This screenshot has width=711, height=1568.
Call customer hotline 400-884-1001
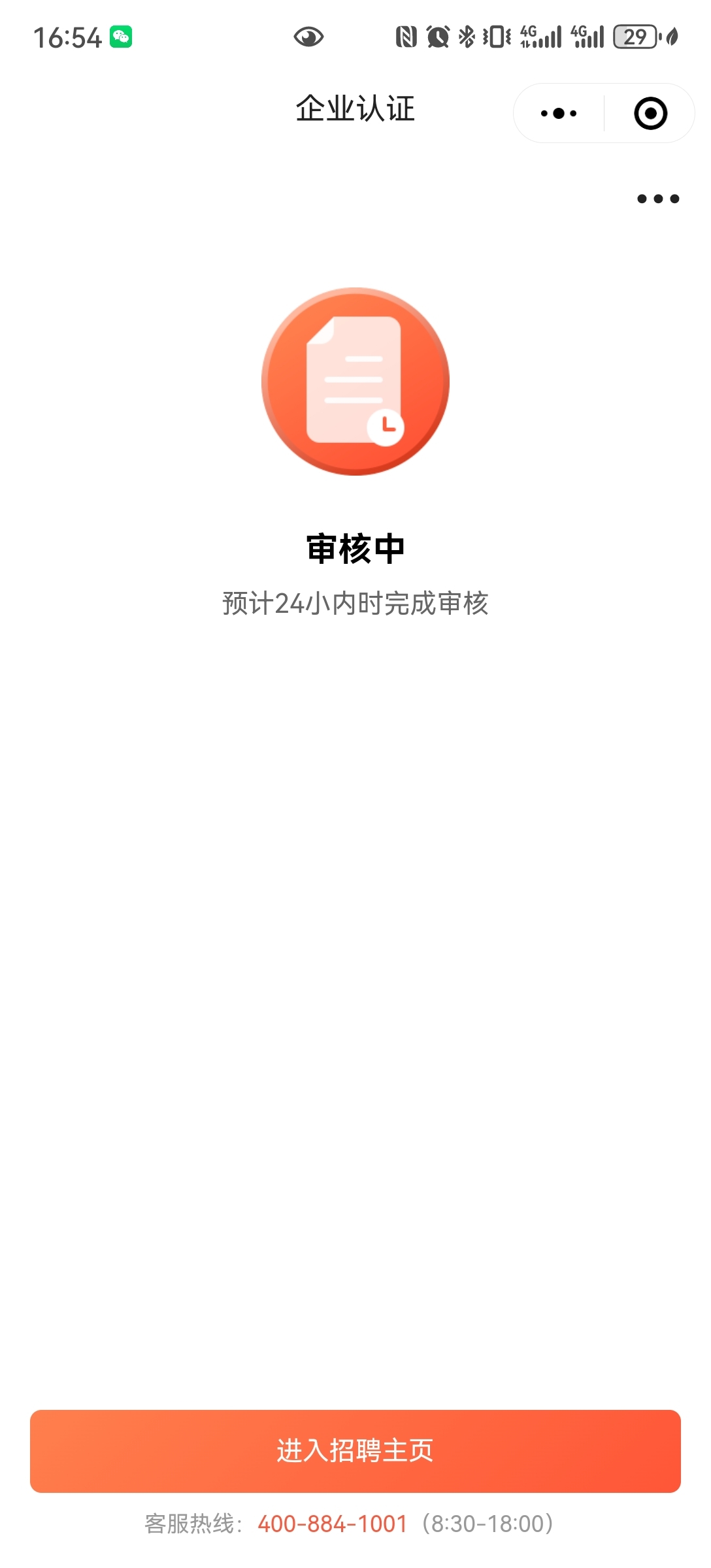[332, 1524]
